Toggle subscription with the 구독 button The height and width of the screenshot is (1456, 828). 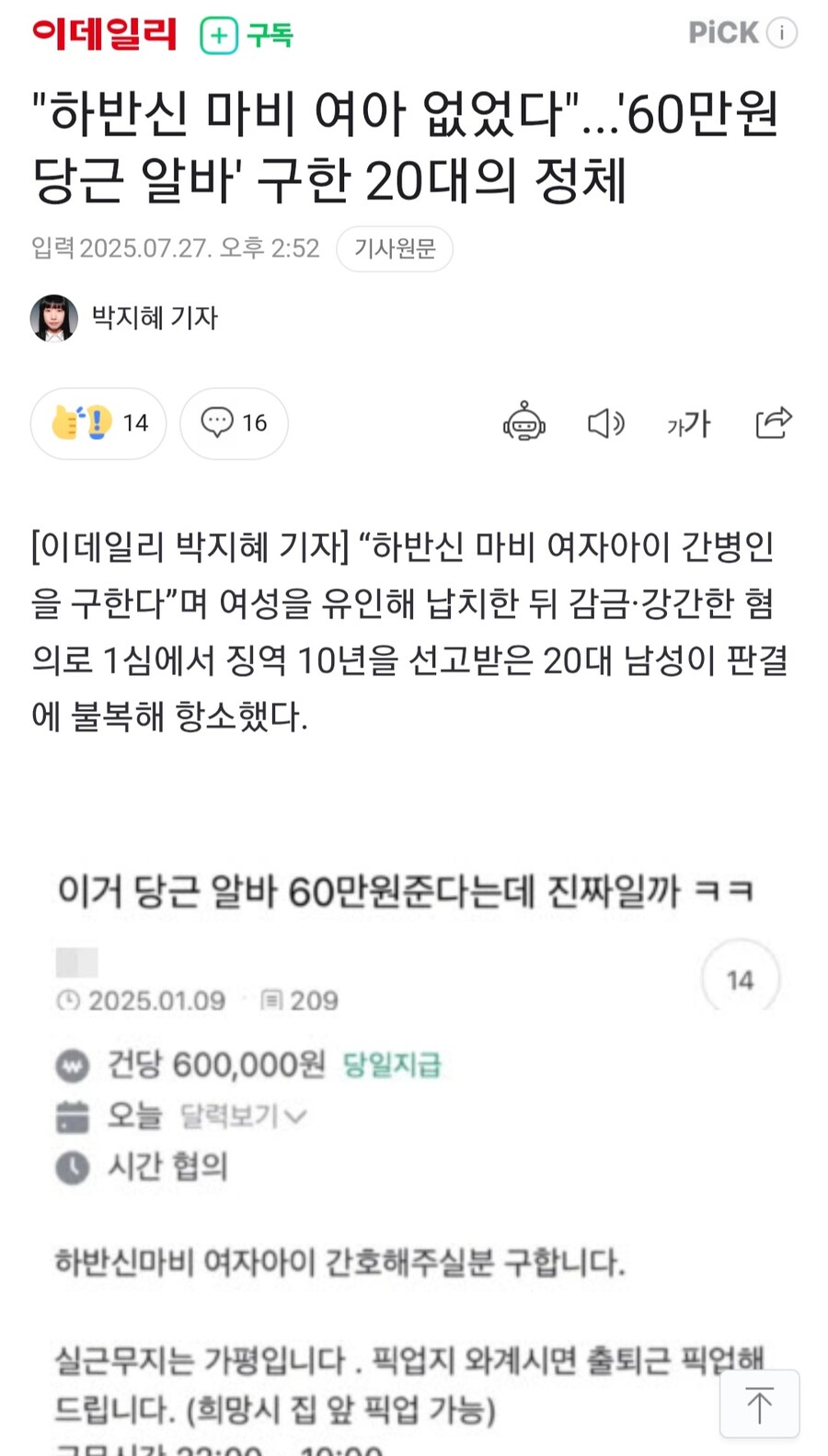245,32
